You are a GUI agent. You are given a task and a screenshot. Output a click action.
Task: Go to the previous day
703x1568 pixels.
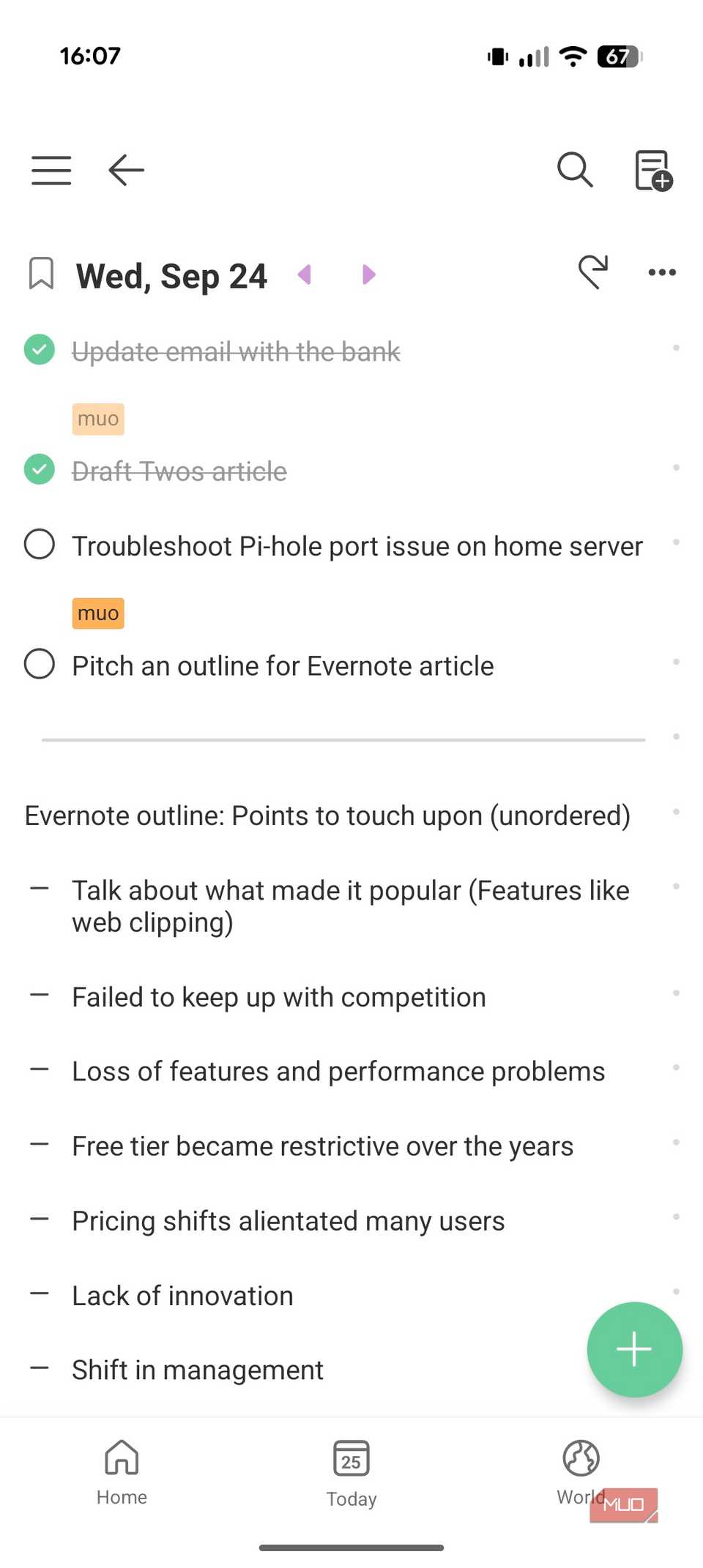[305, 275]
